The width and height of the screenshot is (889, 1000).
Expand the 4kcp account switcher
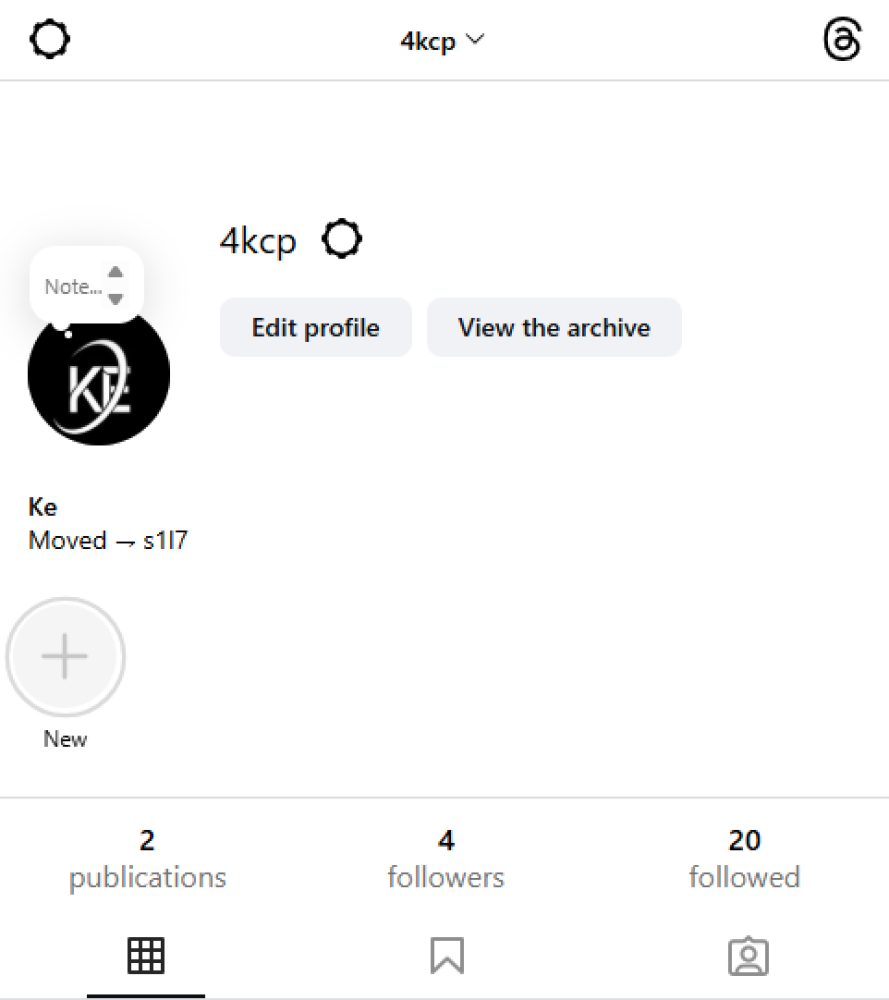(x=442, y=41)
